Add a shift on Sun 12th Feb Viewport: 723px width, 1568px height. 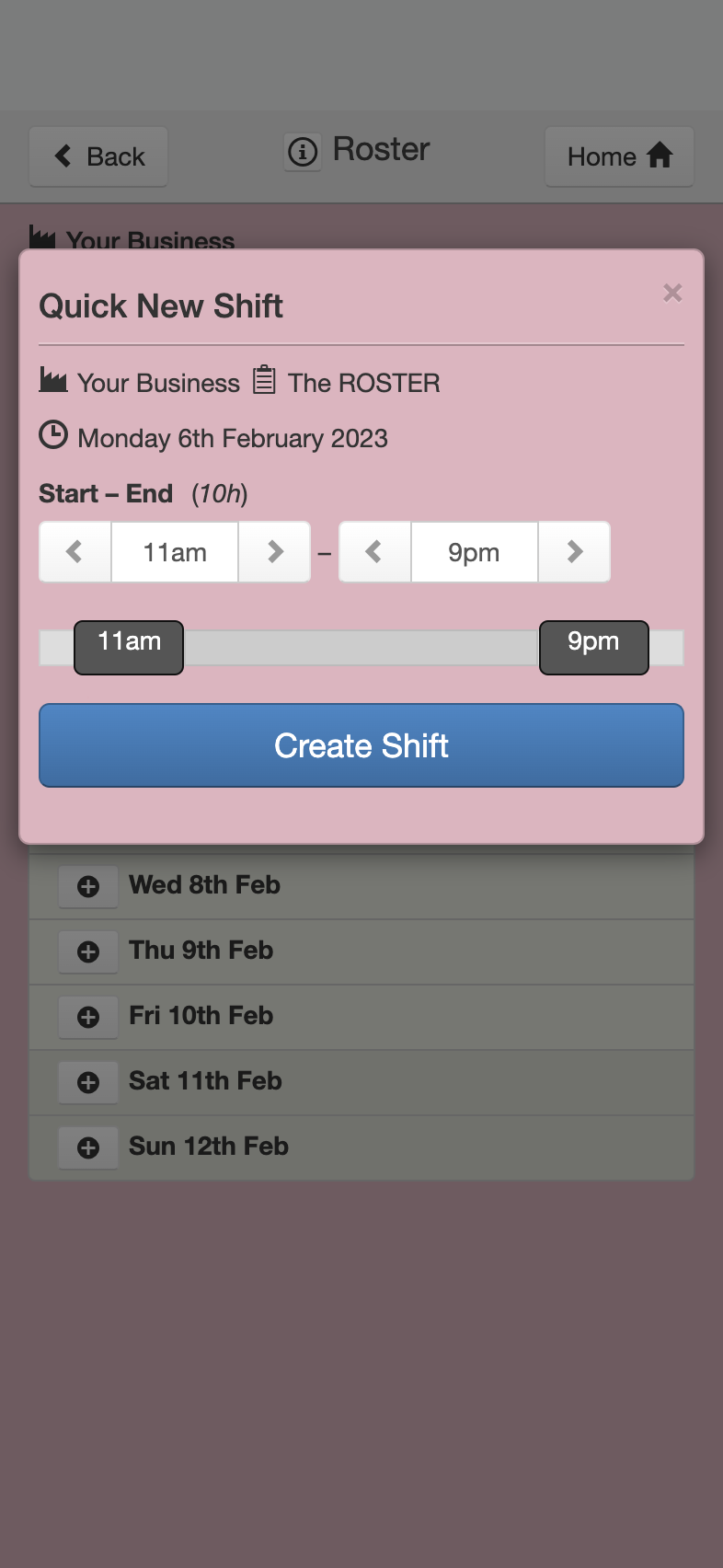(x=88, y=1148)
